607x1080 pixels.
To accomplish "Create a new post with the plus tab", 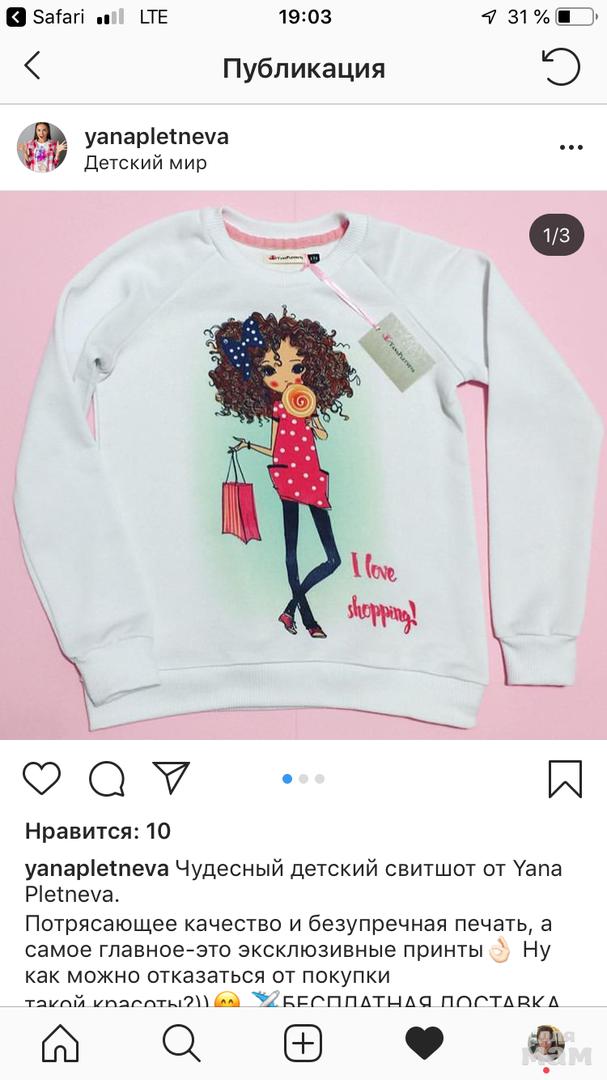I will pyautogui.click(x=303, y=1044).
